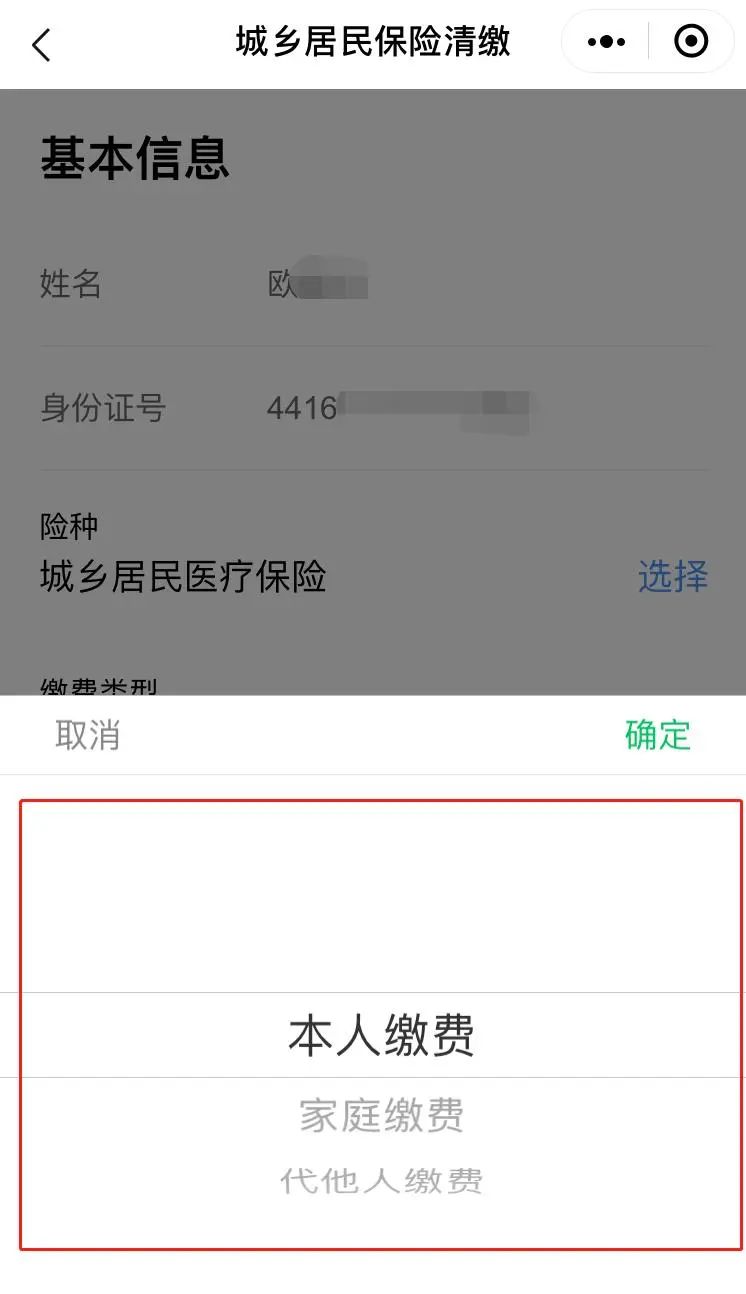Select 家庭缴费 in the picker
Screen dimensions: 746x1294
click(x=381, y=1115)
